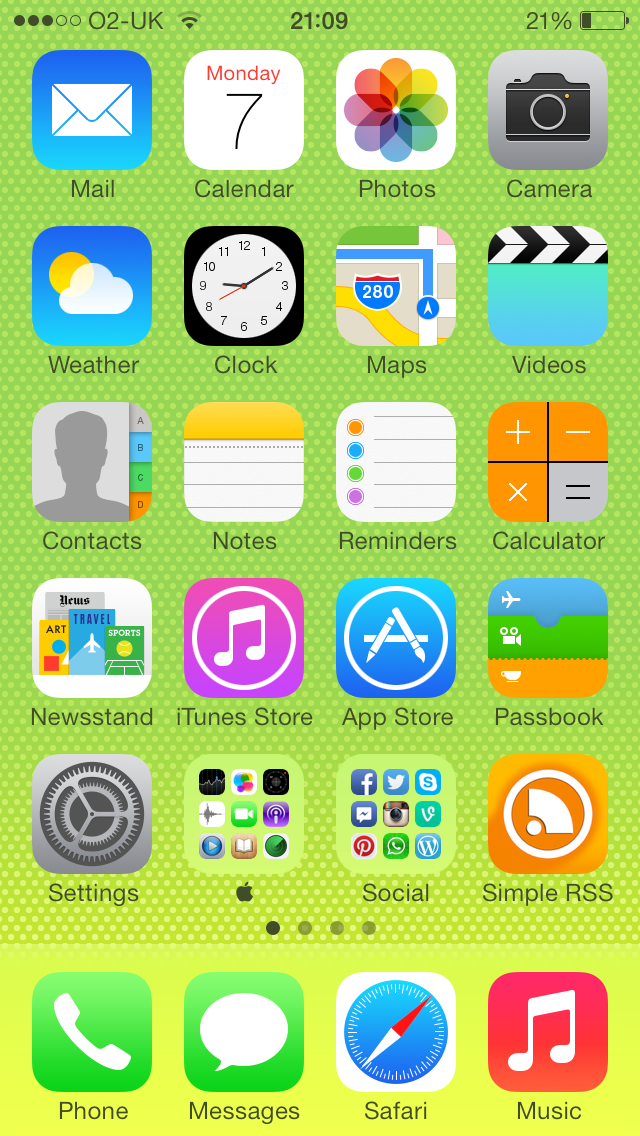Open the Mail app
The width and height of the screenshot is (640, 1136).
tap(92, 110)
